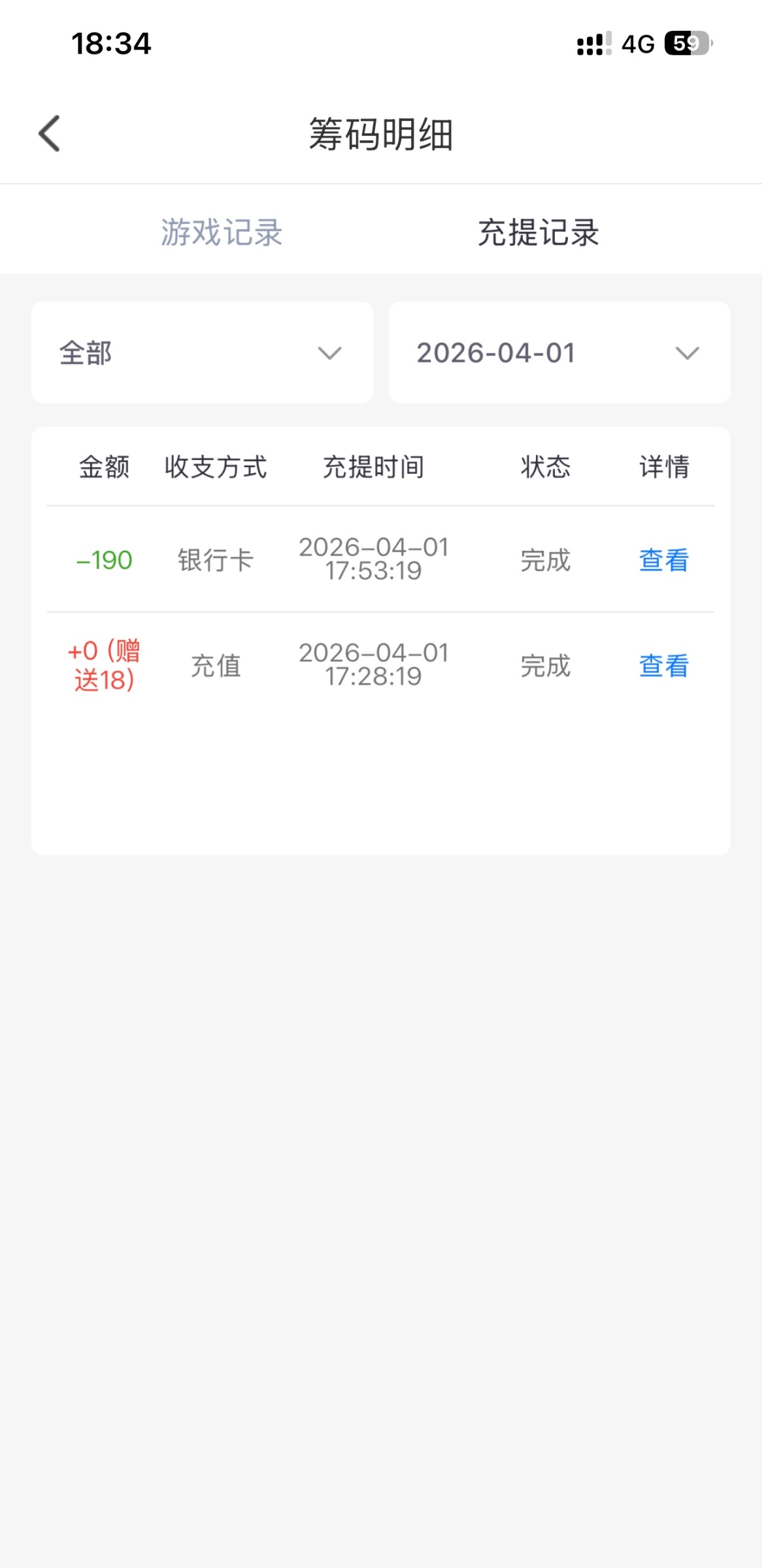The image size is (762, 1568).
Task: Tap the back arrow icon
Action: (48, 133)
